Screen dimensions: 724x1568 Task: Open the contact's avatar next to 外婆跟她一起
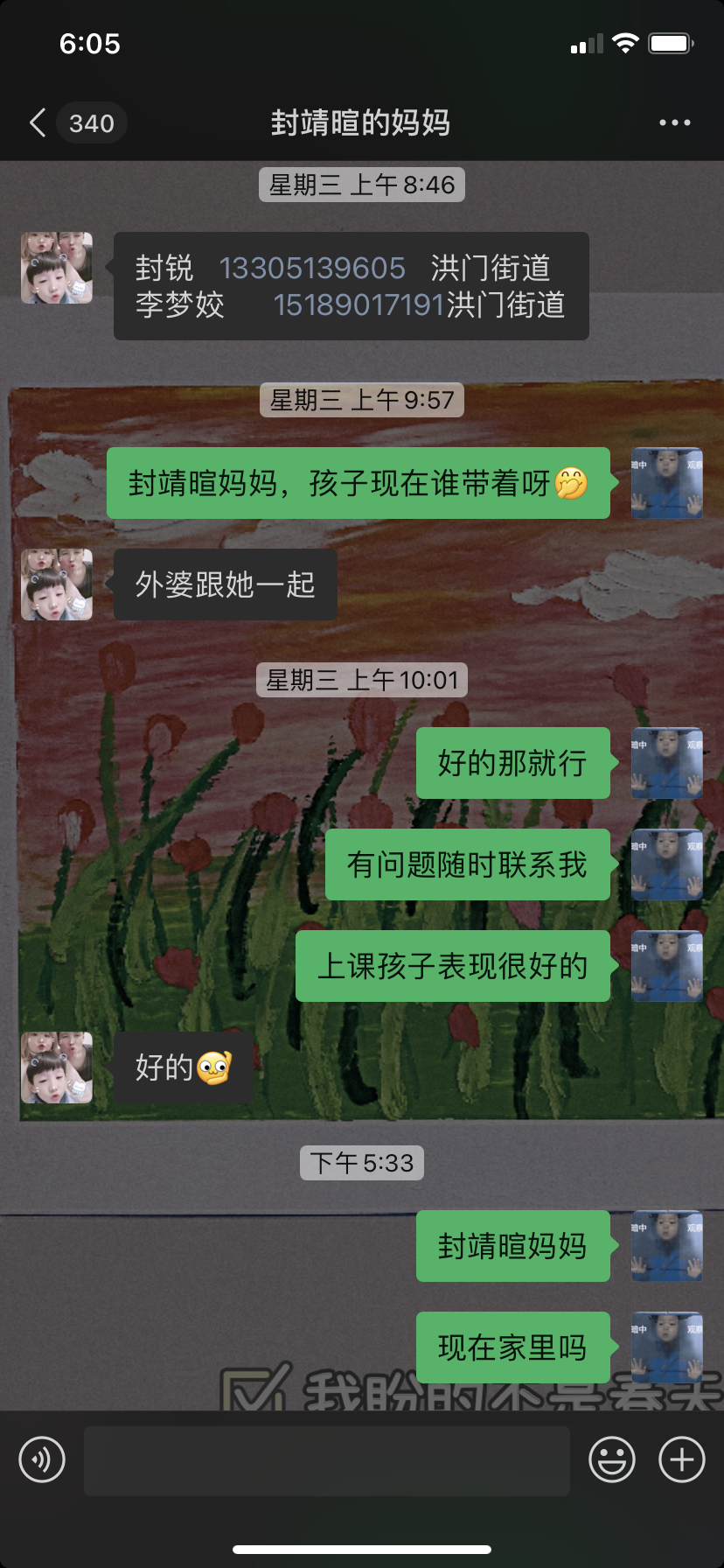pos(57,584)
